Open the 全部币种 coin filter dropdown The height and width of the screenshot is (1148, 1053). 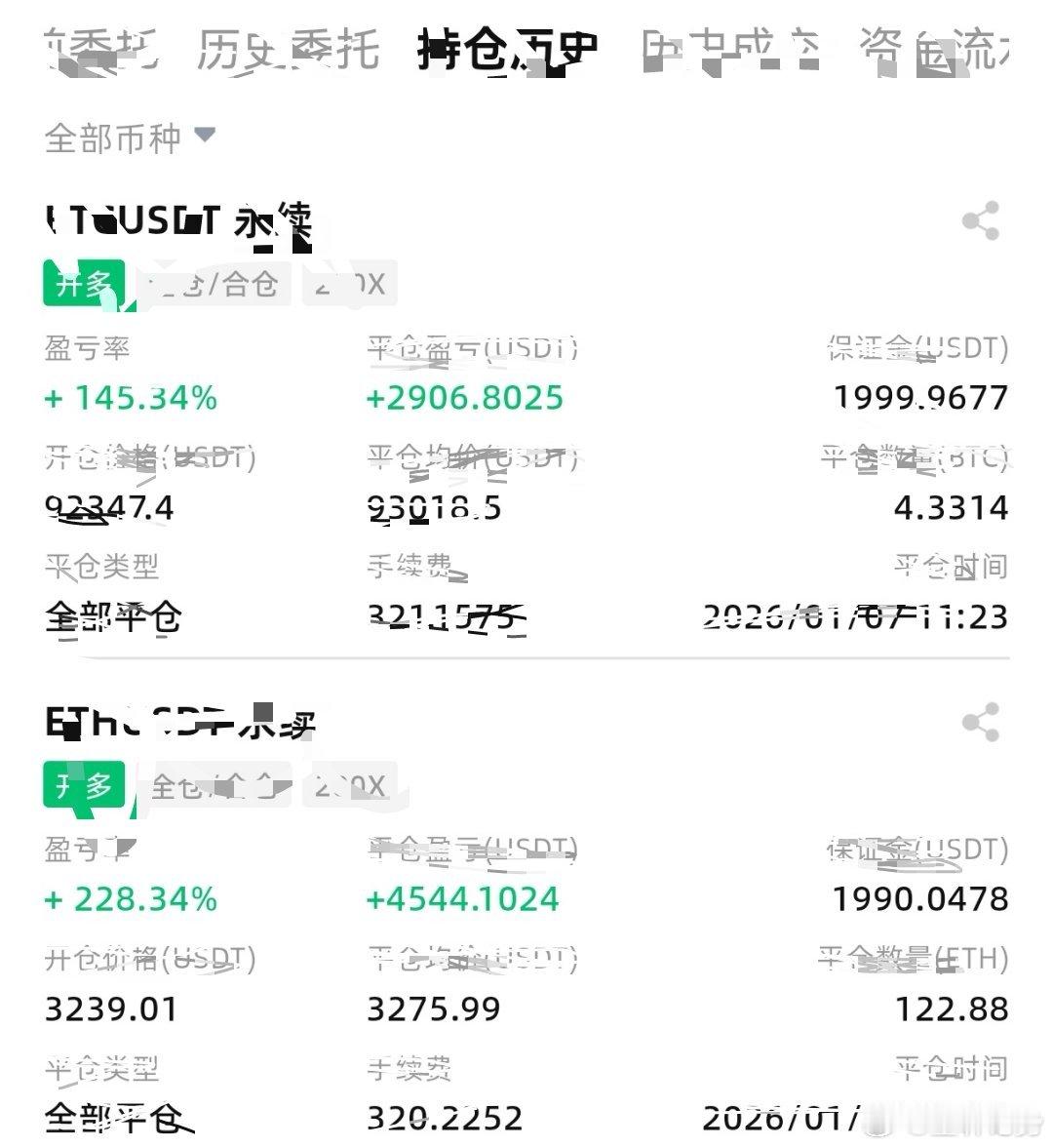(112, 138)
